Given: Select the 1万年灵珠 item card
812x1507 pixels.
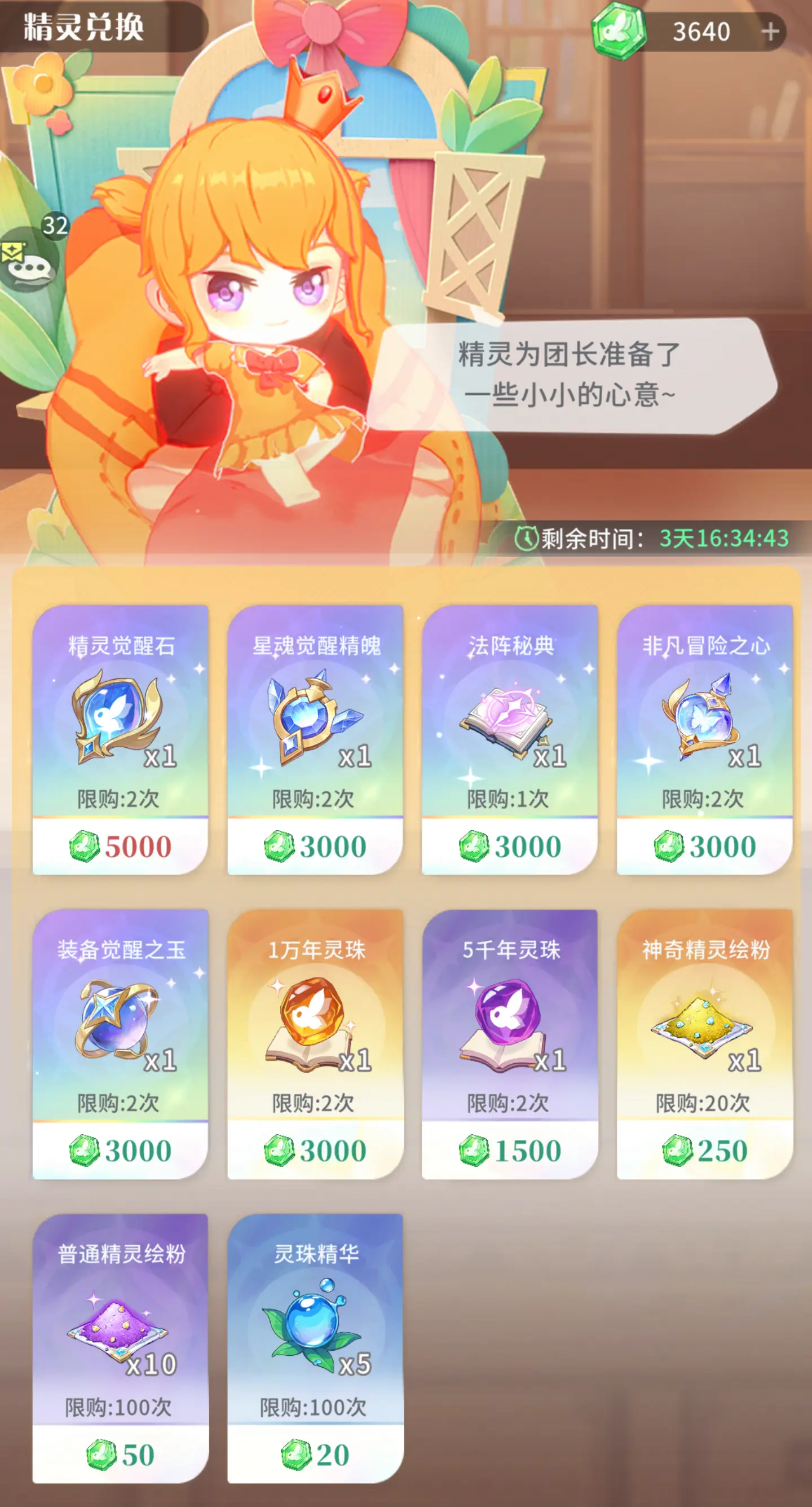Looking at the screenshot, I should coord(315,1043).
